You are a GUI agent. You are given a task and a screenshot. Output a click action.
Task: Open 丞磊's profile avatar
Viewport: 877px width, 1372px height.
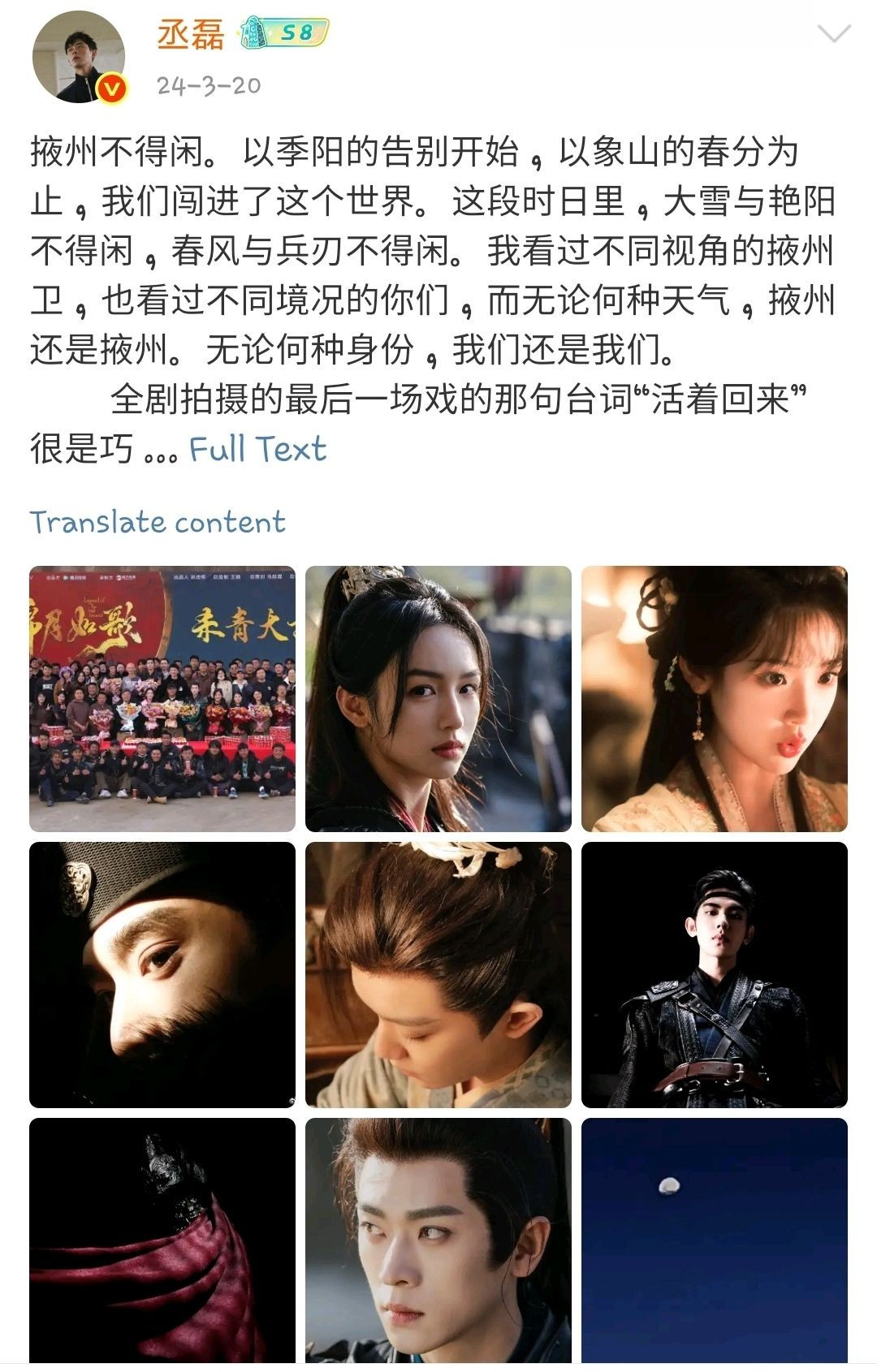pyautogui.click(x=79, y=58)
